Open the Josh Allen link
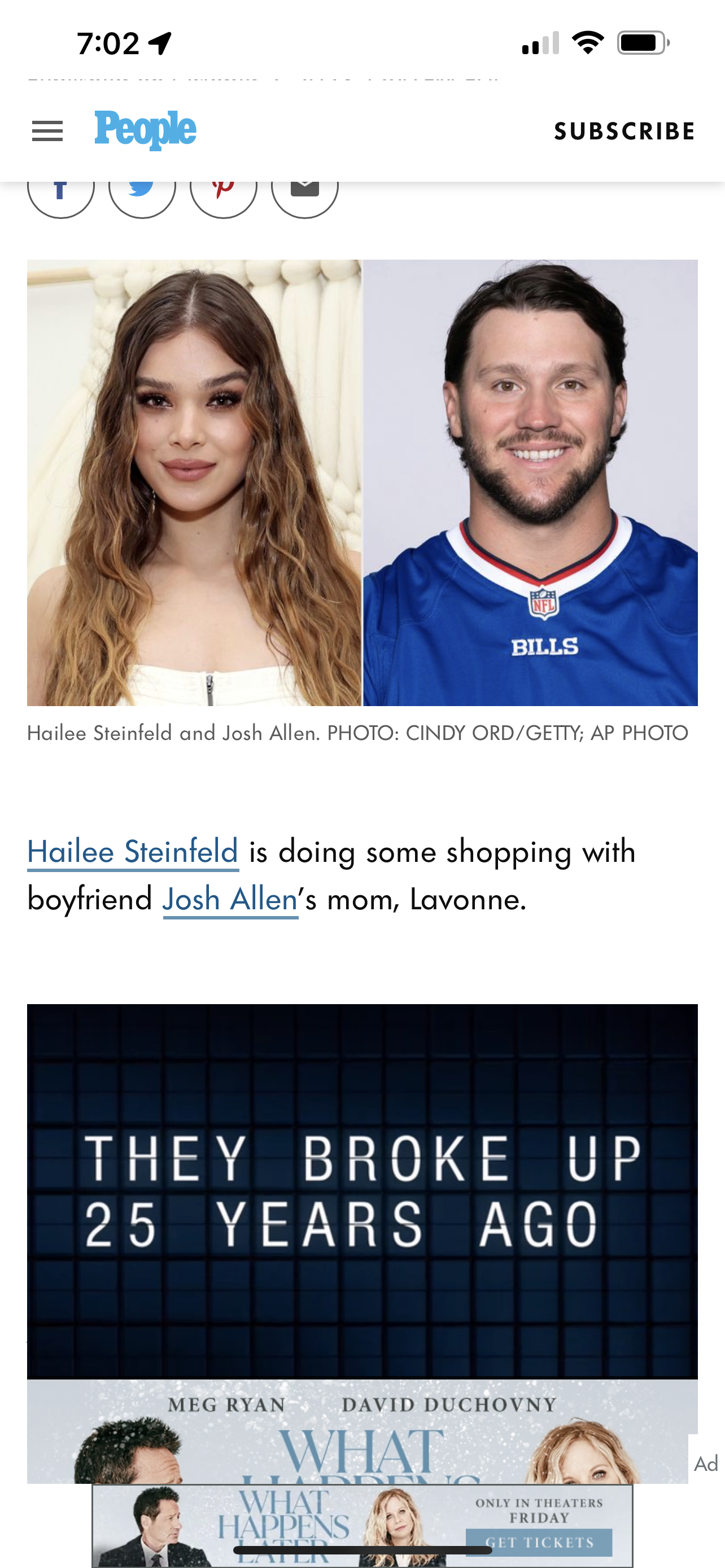The image size is (725, 1568). [x=230, y=899]
